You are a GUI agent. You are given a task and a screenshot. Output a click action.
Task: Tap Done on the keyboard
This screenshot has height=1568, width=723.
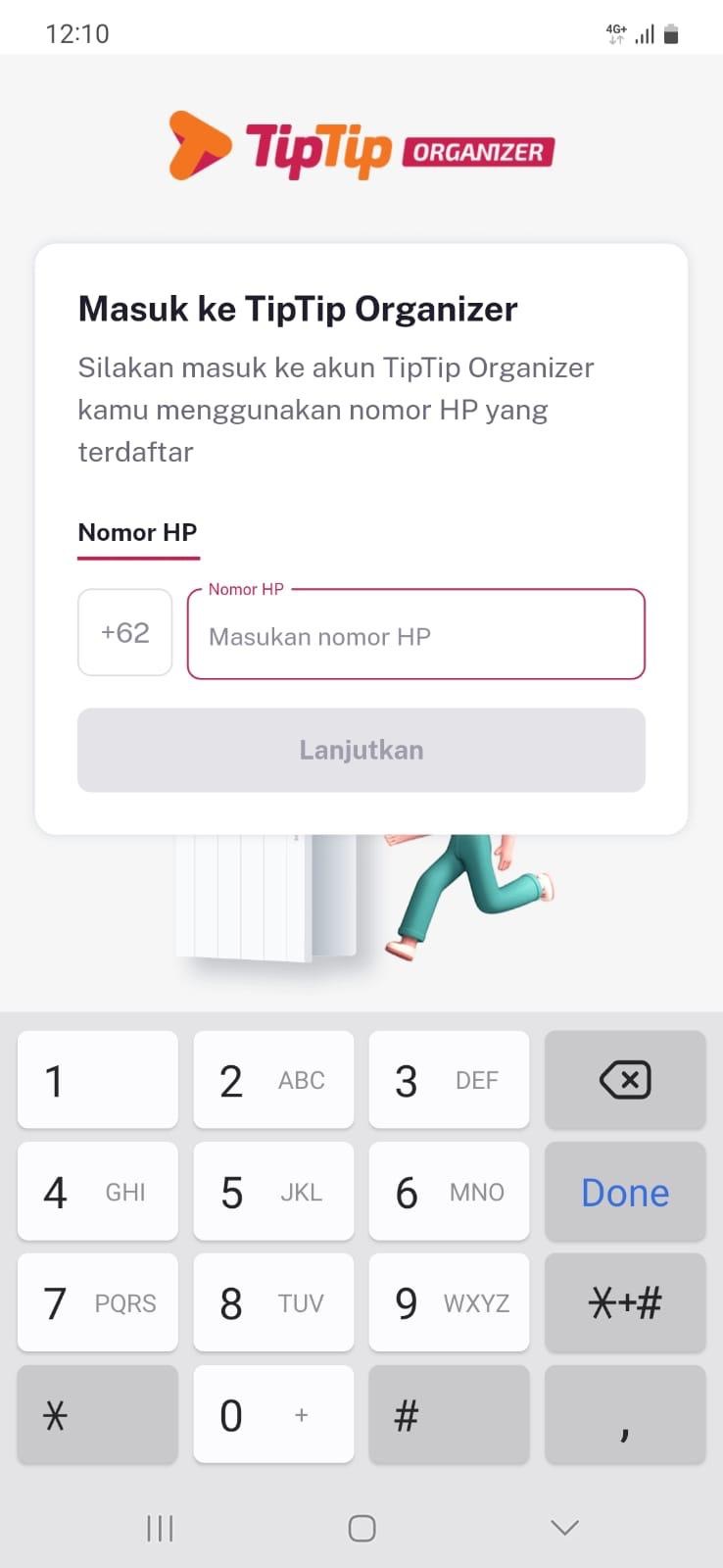625,1193
